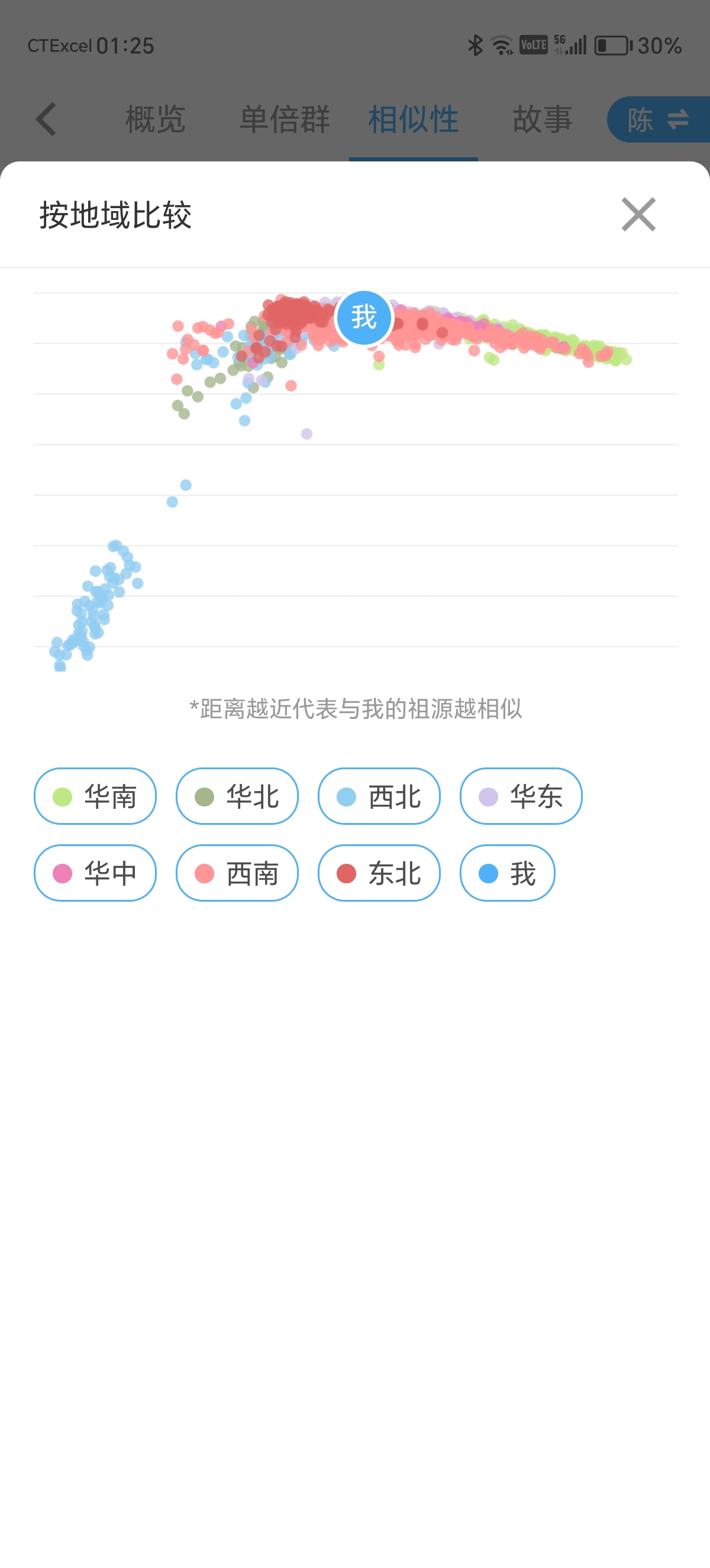The image size is (710, 1568).
Task: Toggle the 华北 region chip
Action: [x=237, y=796]
